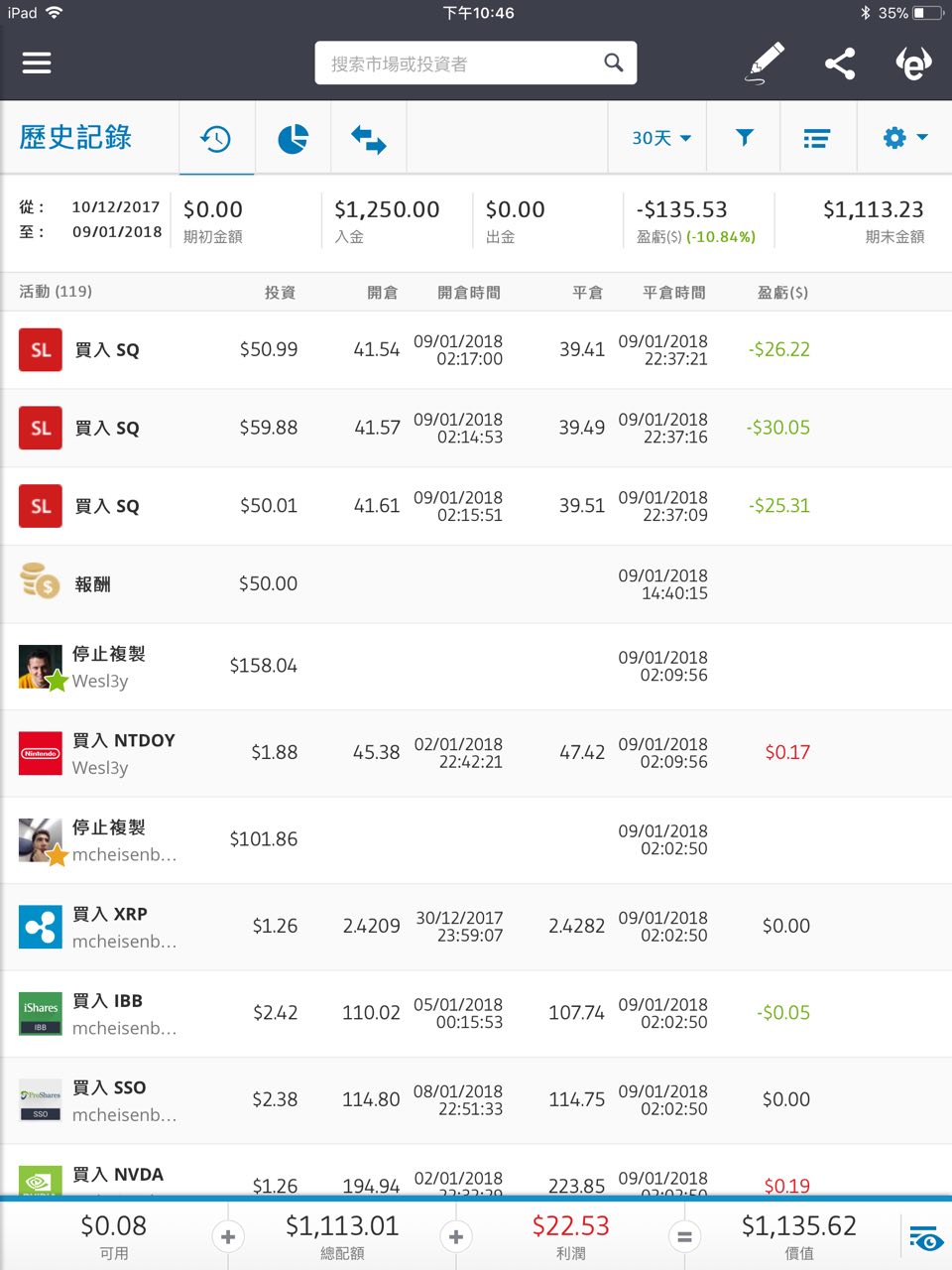The width and height of the screenshot is (952, 1270).
Task: Open the SQ trade invested $50.99
Action: (476, 349)
